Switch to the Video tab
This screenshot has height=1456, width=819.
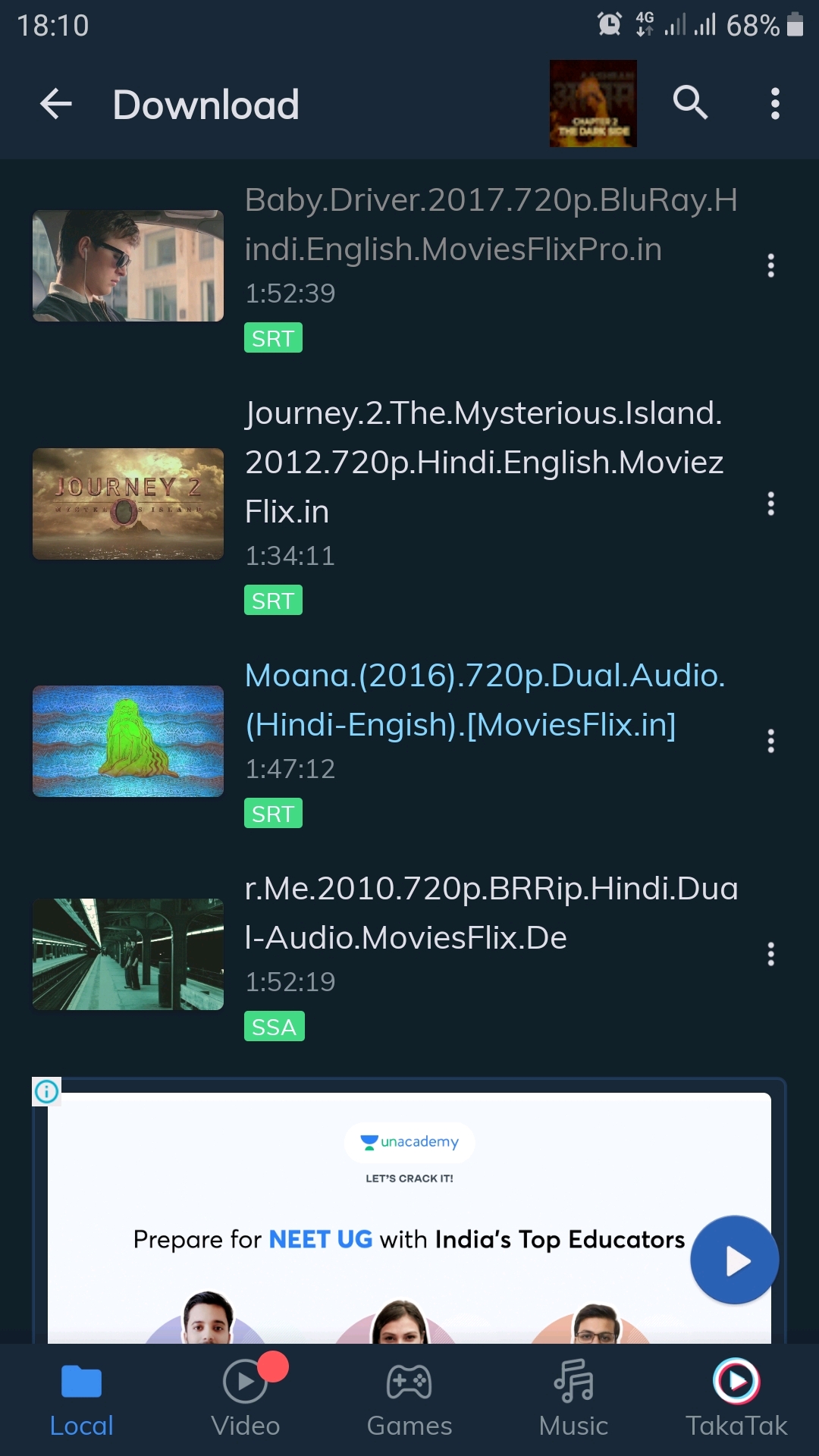pos(245,1400)
